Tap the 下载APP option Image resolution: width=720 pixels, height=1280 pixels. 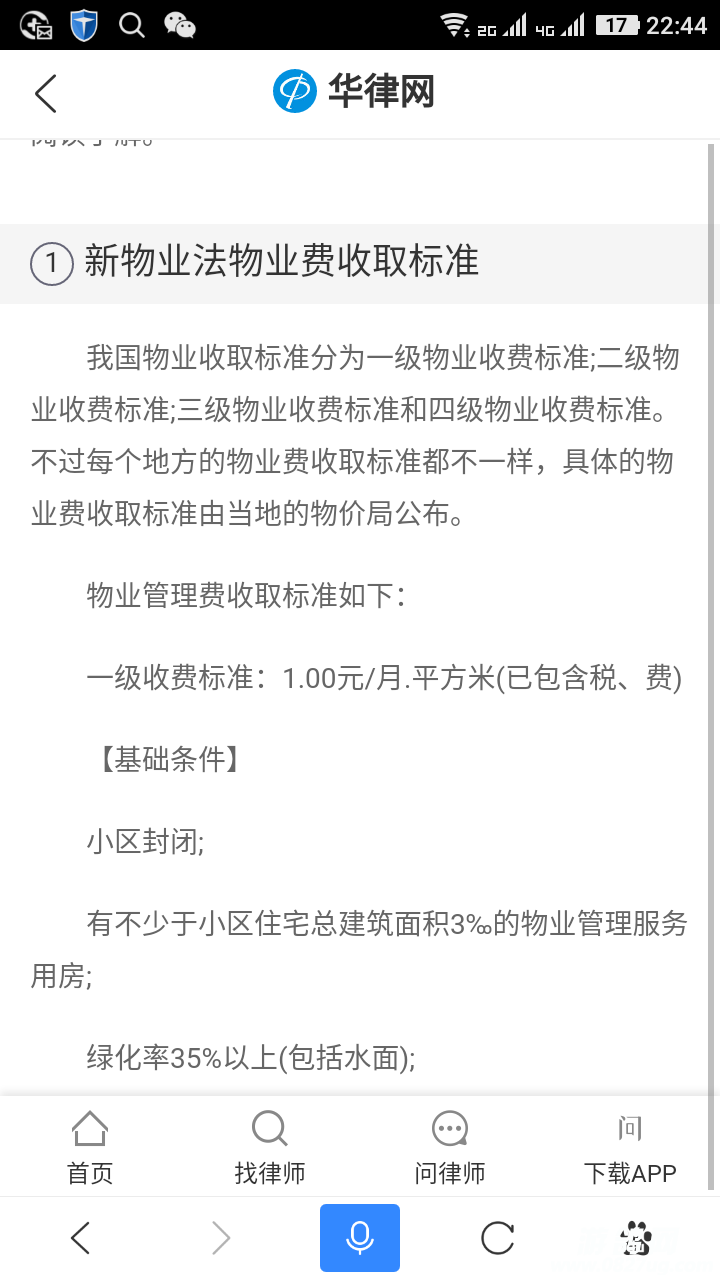630,1148
